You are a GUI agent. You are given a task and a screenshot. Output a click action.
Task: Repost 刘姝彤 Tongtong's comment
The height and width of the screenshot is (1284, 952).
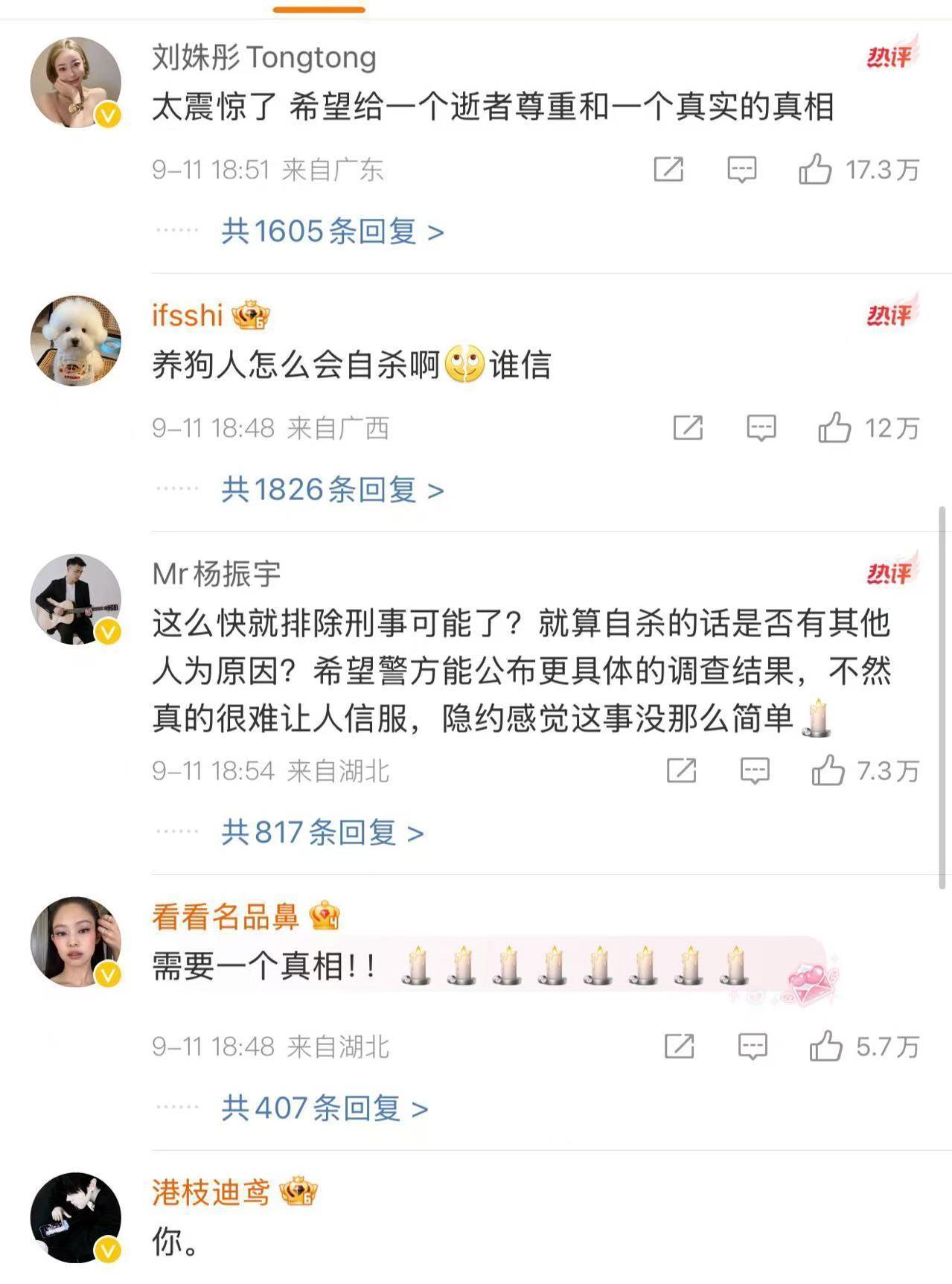pos(668,170)
